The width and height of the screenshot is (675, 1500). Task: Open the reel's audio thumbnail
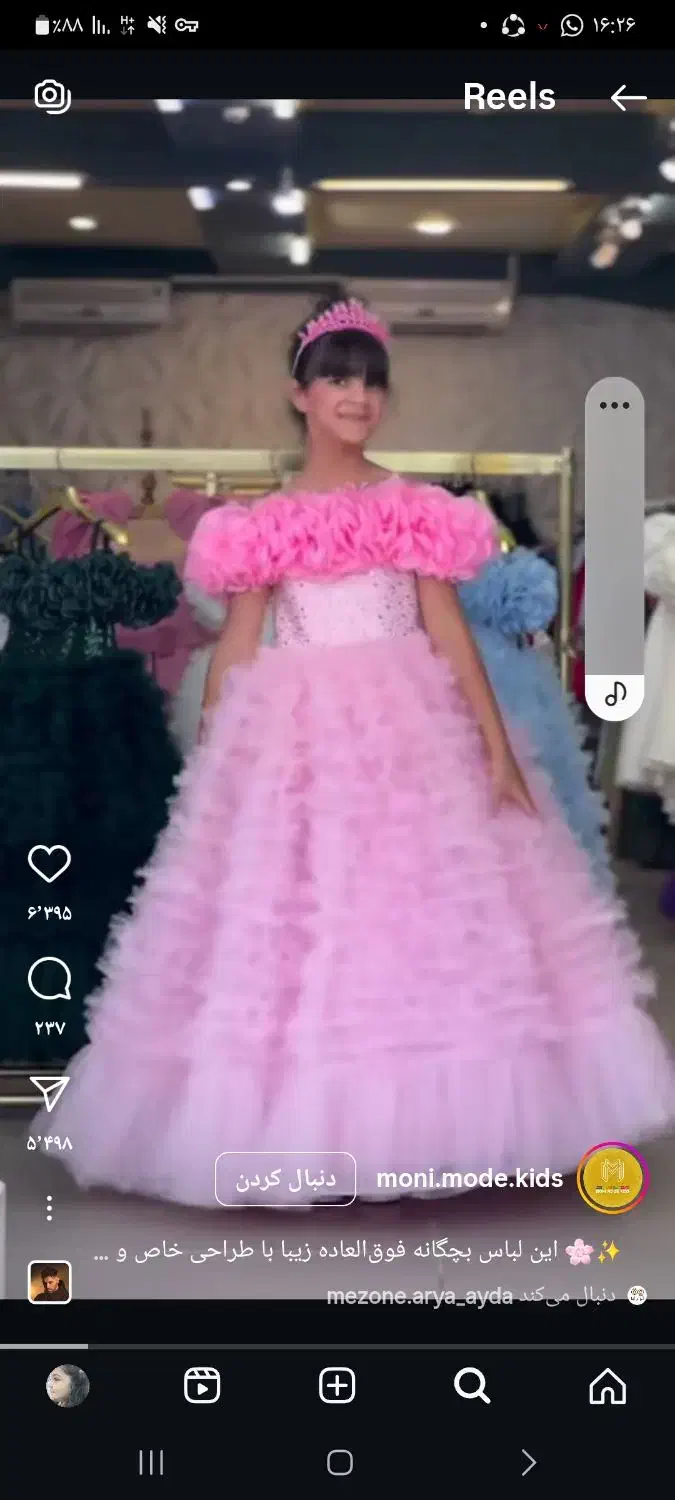pos(49,1282)
